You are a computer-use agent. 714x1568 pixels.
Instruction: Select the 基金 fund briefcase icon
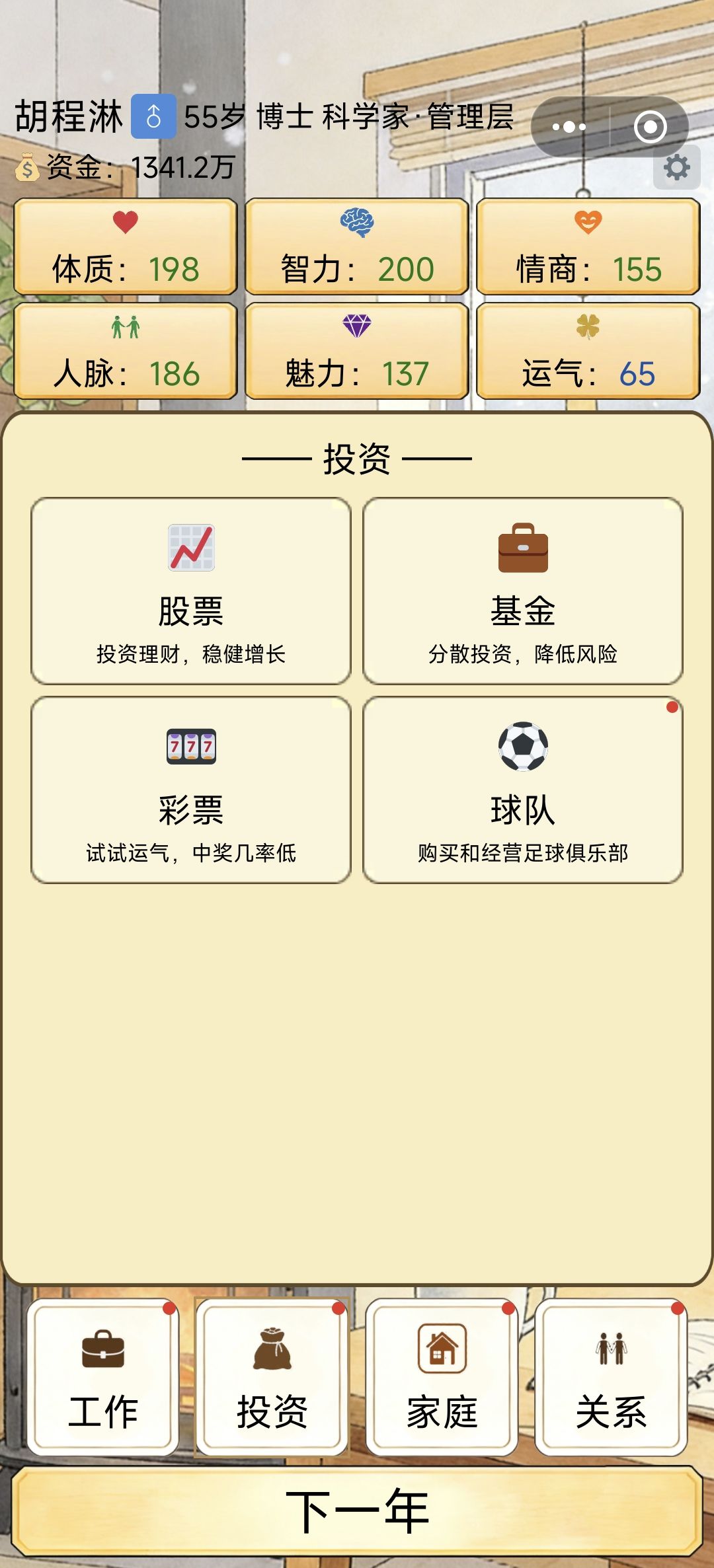[x=524, y=547]
